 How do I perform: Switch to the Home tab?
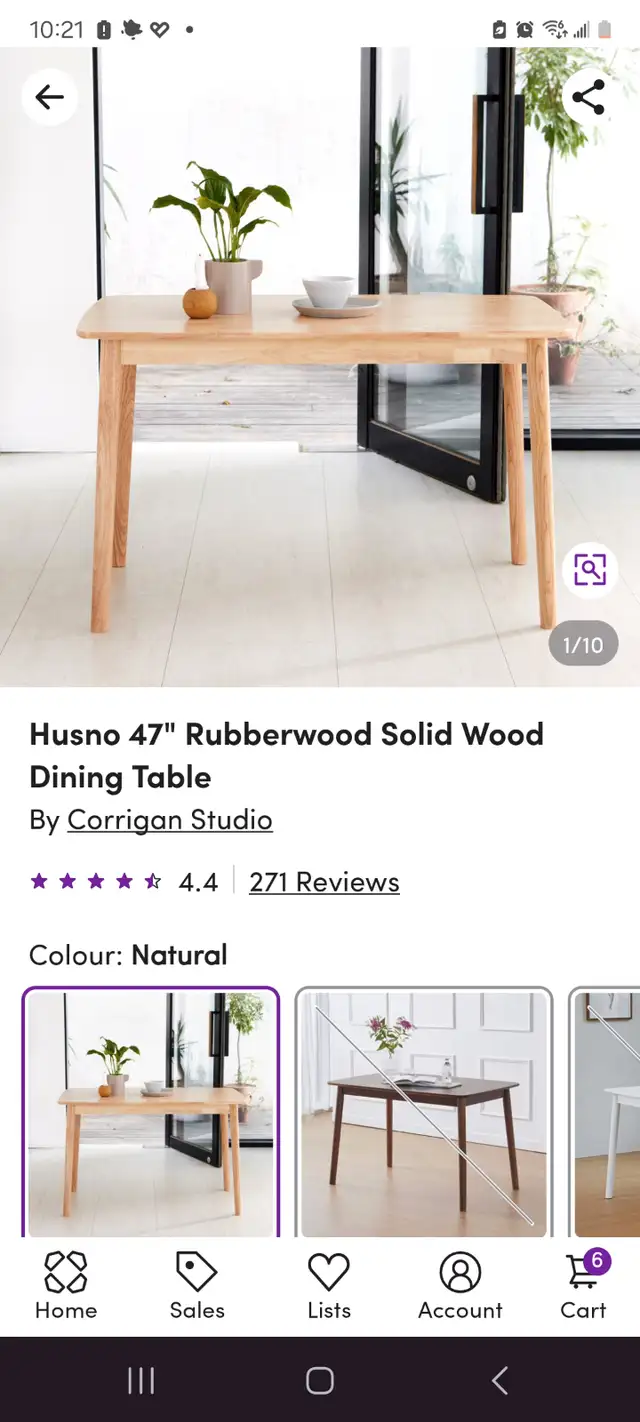66,1286
